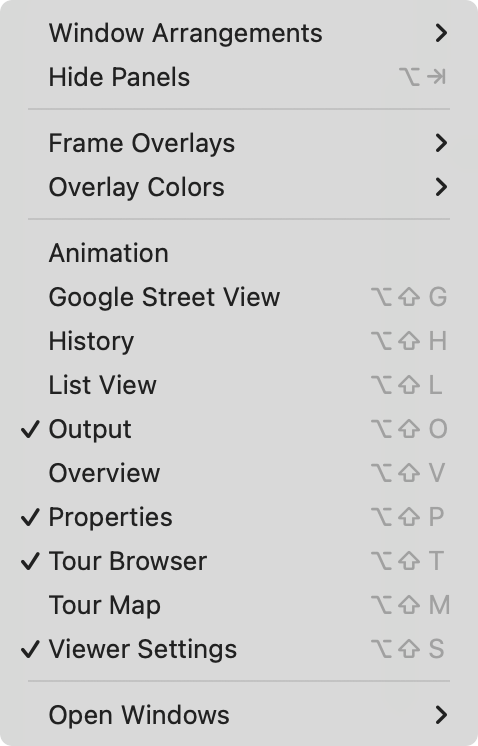Open the History panel
Screen dimensions: 478x746
(239, 341)
